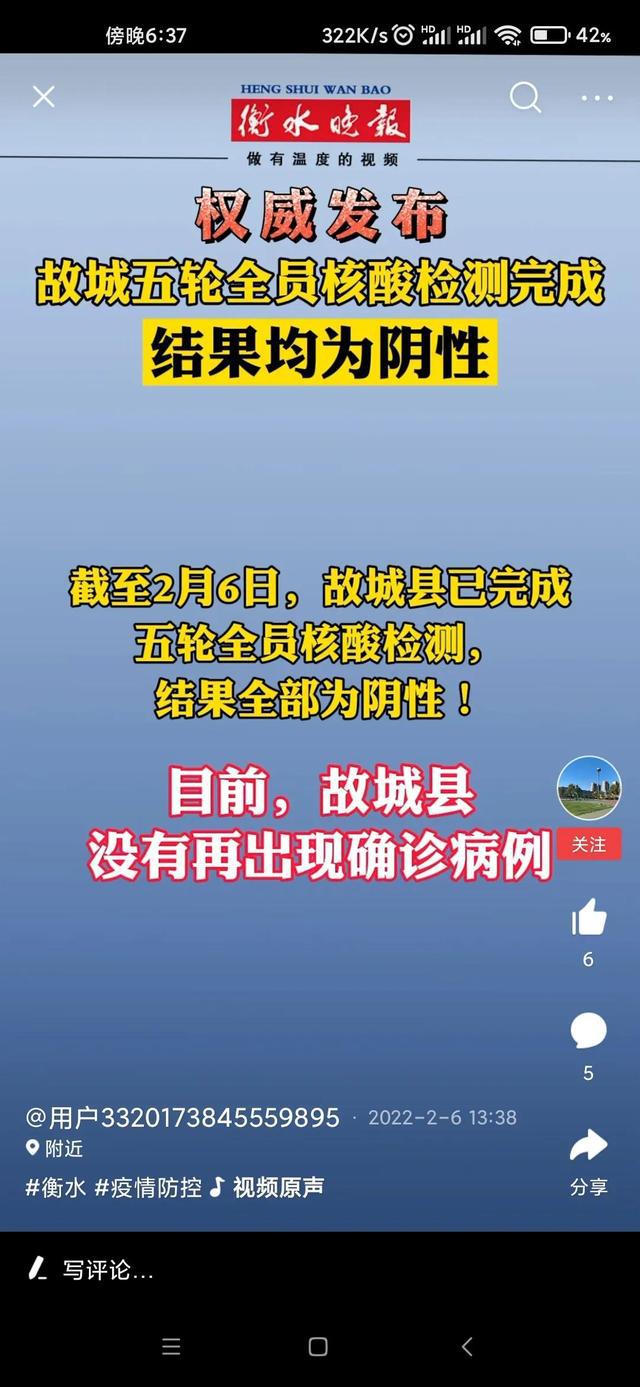Screen dimensions: 640x1387
Task: Share the video via 分享 arrow
Action: 589,1161
